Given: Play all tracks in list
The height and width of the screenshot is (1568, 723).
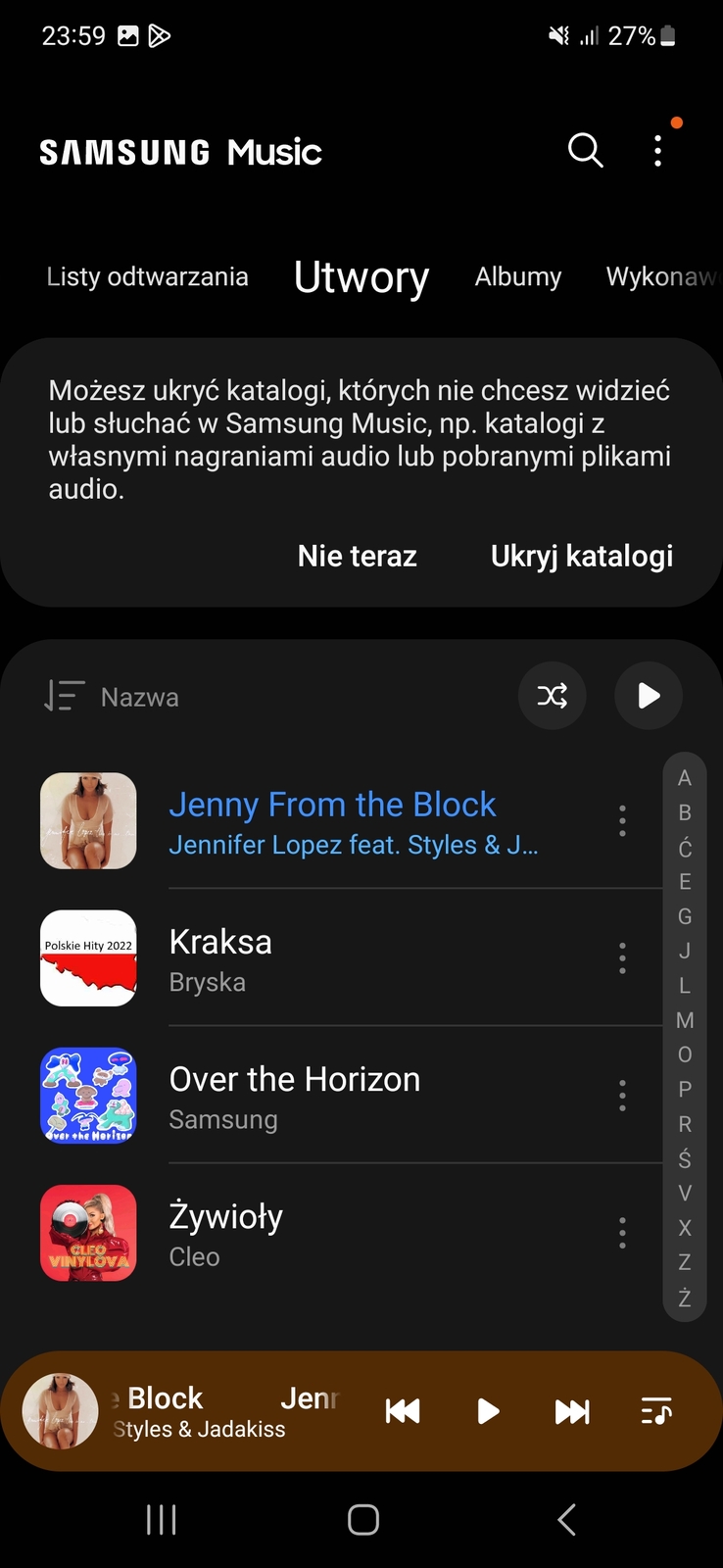Looking at the screenshot, I should pyautogui.click(x=648, y=696).
